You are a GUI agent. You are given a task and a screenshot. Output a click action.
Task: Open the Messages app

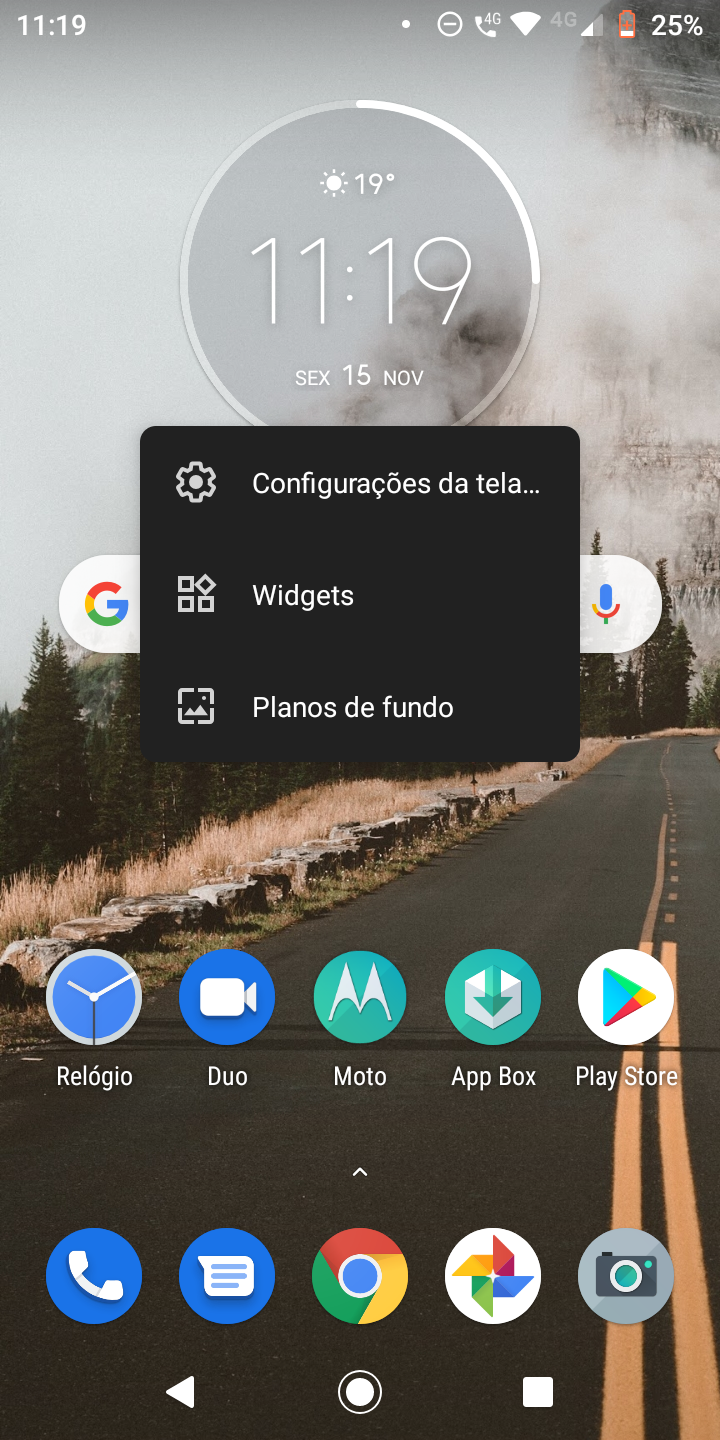[x=227, y=1276]
